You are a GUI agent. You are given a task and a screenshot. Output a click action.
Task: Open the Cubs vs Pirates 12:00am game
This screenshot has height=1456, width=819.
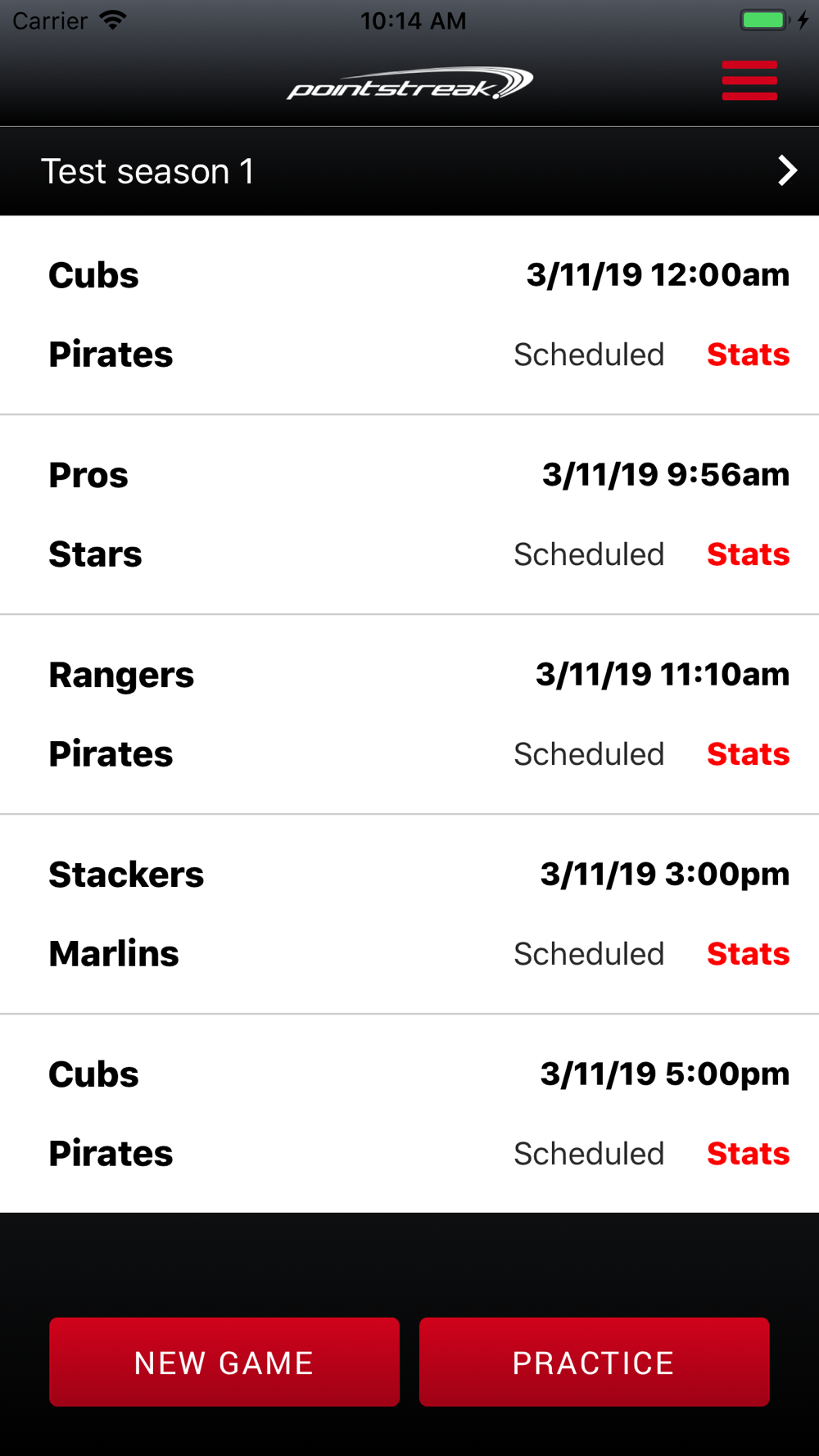(409, 315)
